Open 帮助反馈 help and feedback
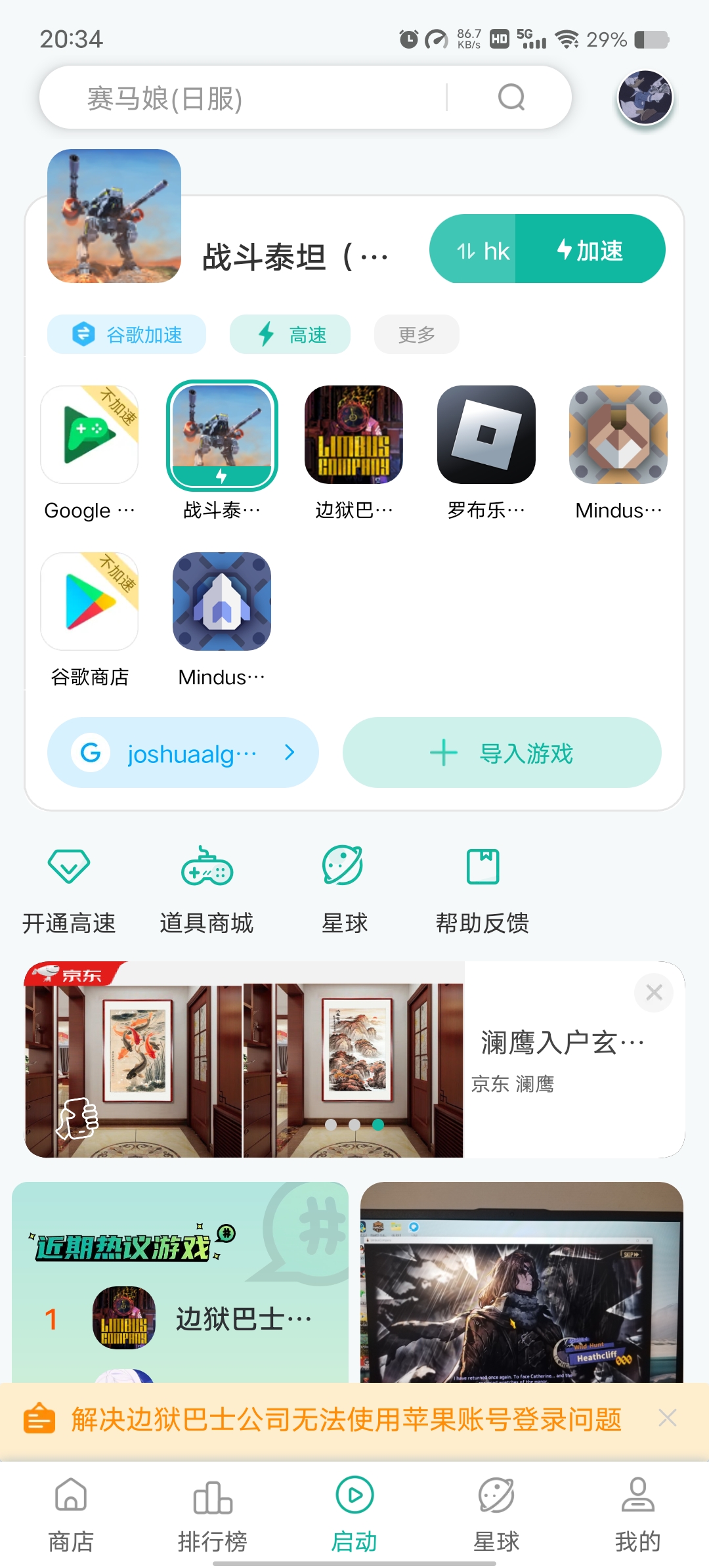The width and height of the screenshot is (709, 1568). [x=483, y=888]
